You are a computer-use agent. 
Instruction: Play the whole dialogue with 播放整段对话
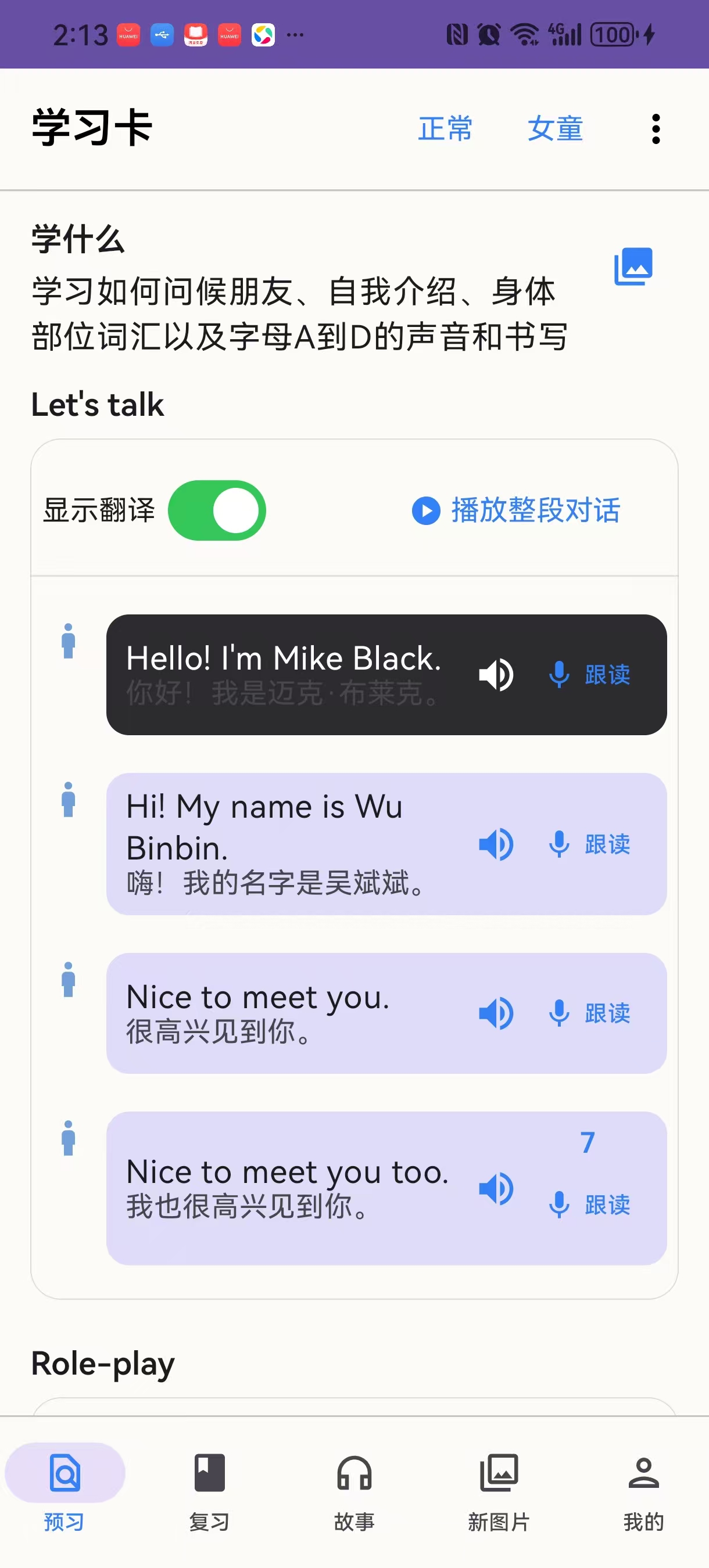click(x=517, y=510)
